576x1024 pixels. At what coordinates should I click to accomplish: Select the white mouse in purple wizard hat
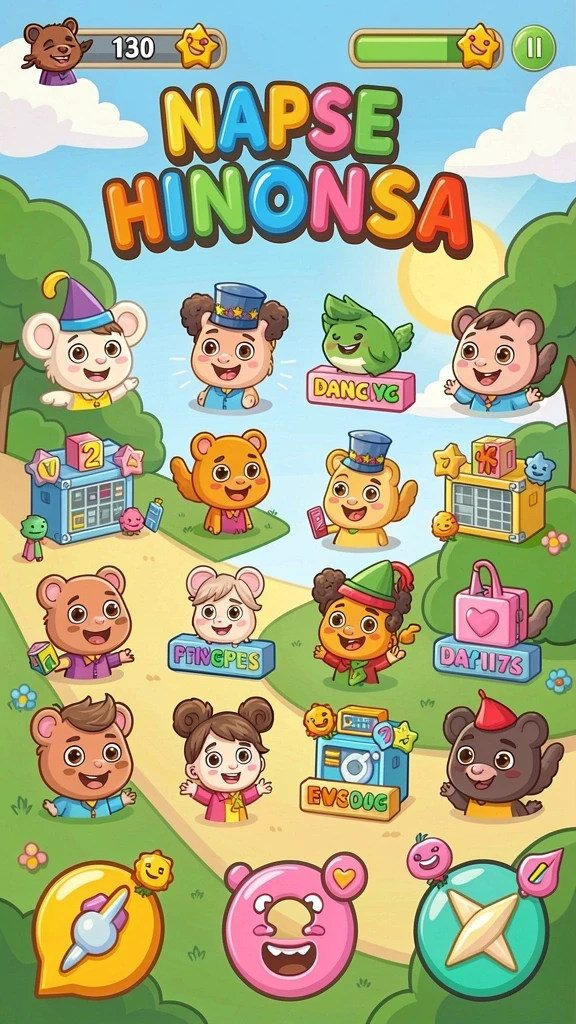[86, 343]
